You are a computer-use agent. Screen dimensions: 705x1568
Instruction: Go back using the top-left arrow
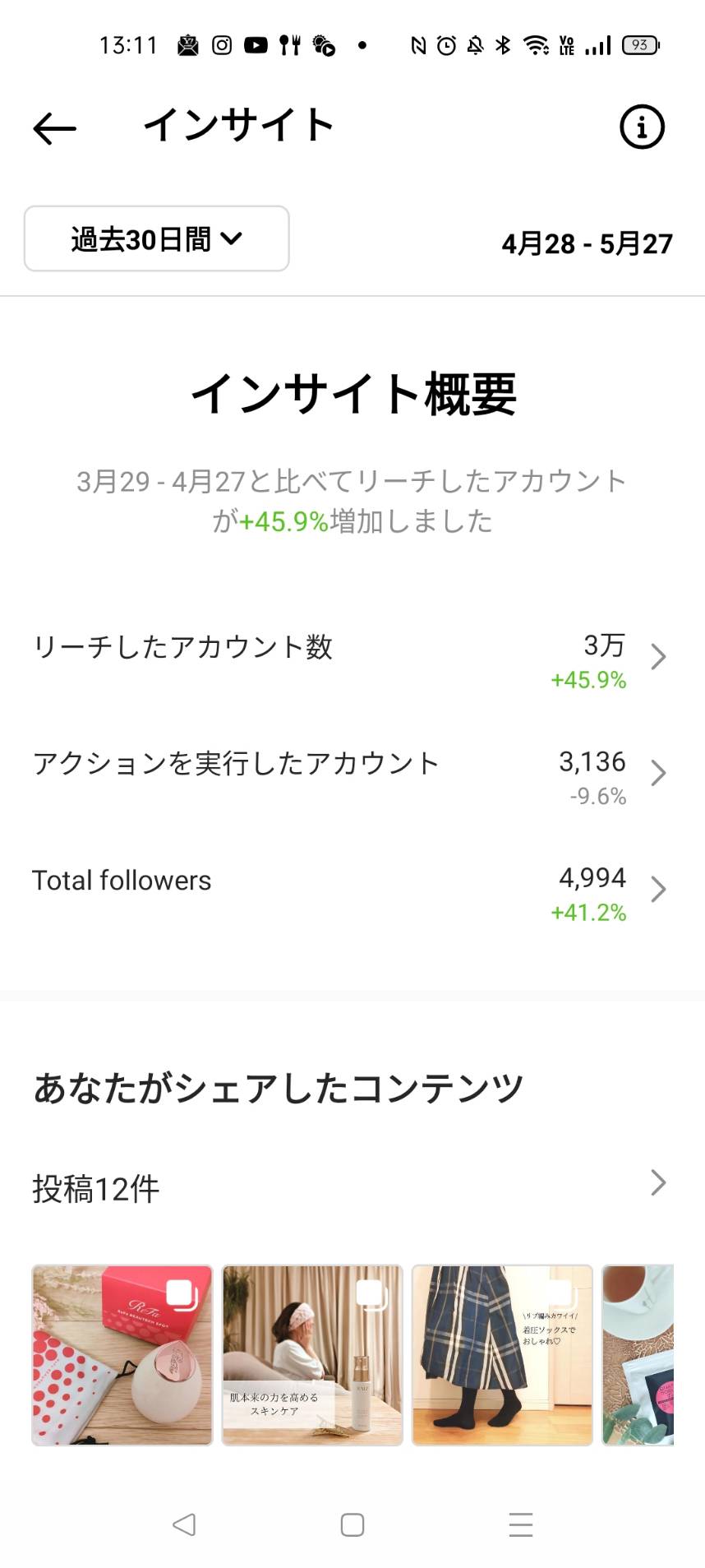point(54,128)
